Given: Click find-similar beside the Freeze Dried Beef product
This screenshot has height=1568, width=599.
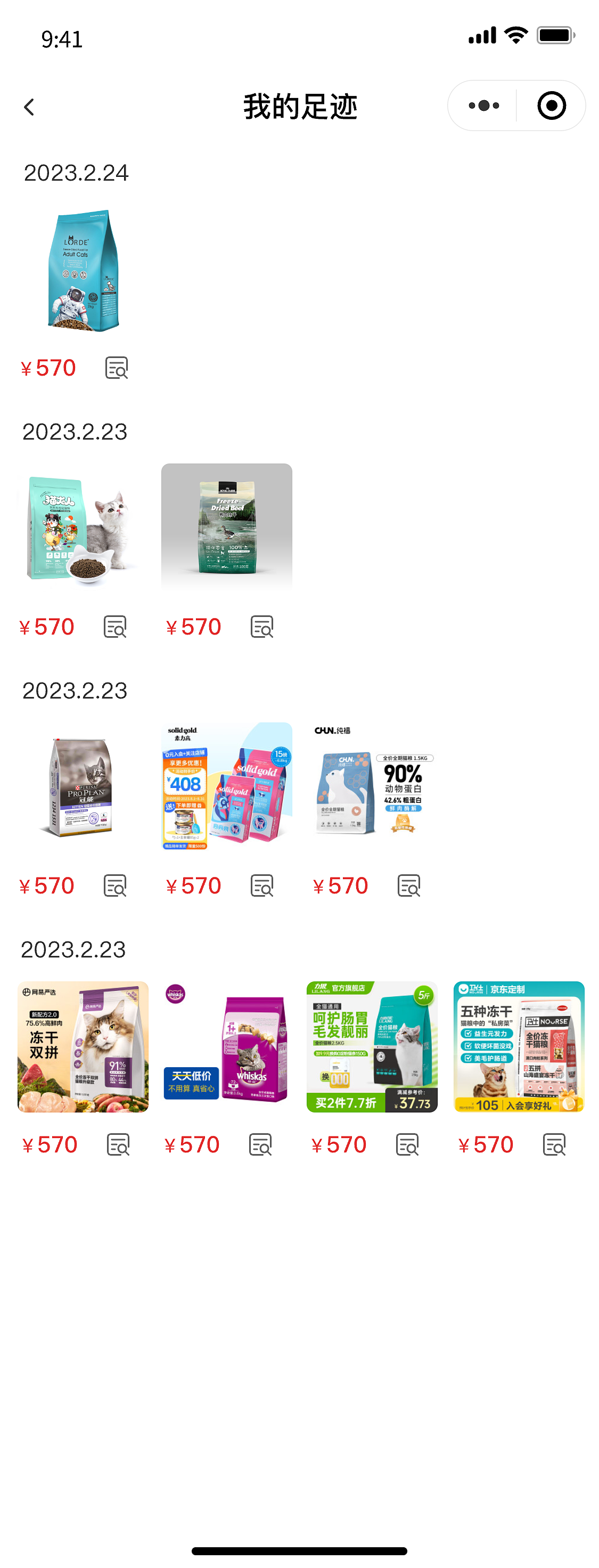Looking at the screenshot, I should point(262,627).
